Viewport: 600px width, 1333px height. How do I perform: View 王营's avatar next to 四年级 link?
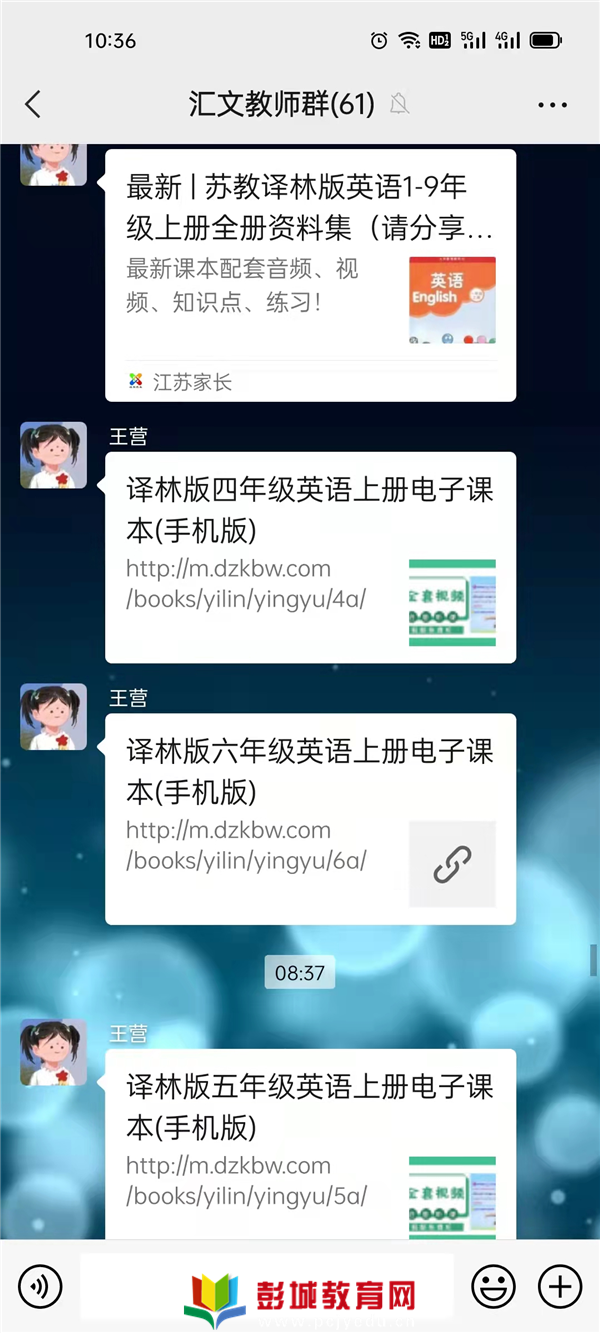[54, 455]
